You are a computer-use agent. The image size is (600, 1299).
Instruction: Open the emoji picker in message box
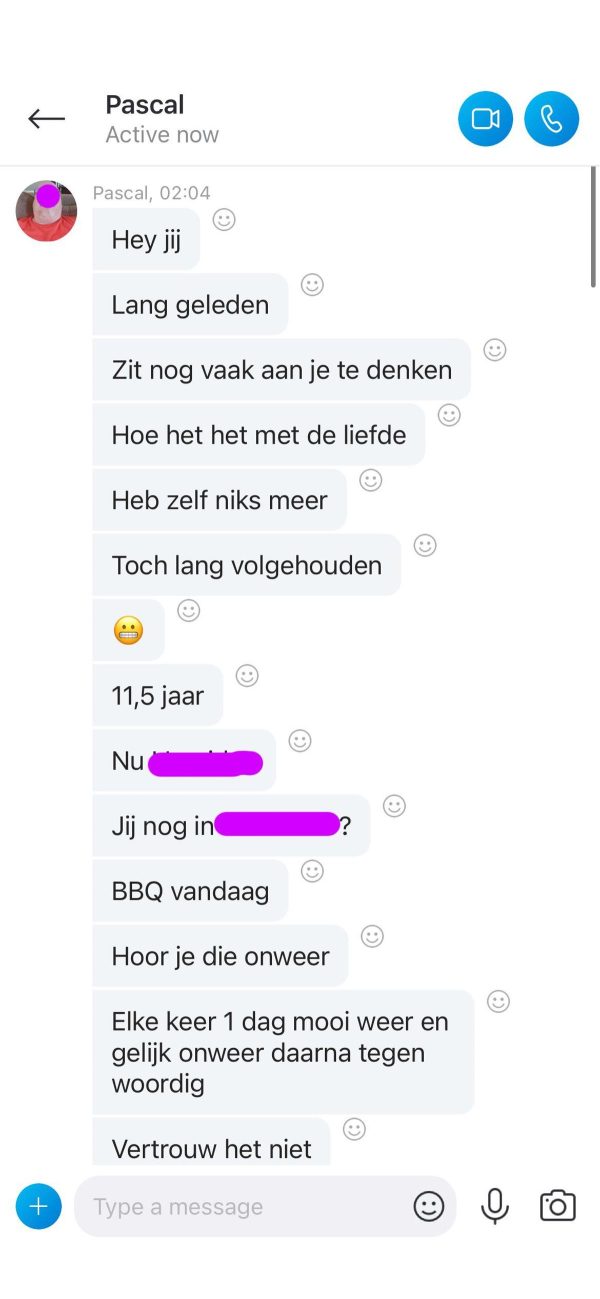[429, 1206]
